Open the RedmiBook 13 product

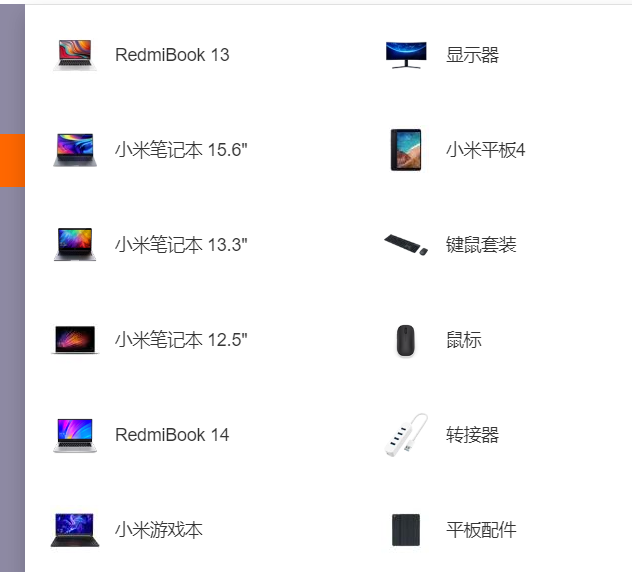(x=171, y=55)
